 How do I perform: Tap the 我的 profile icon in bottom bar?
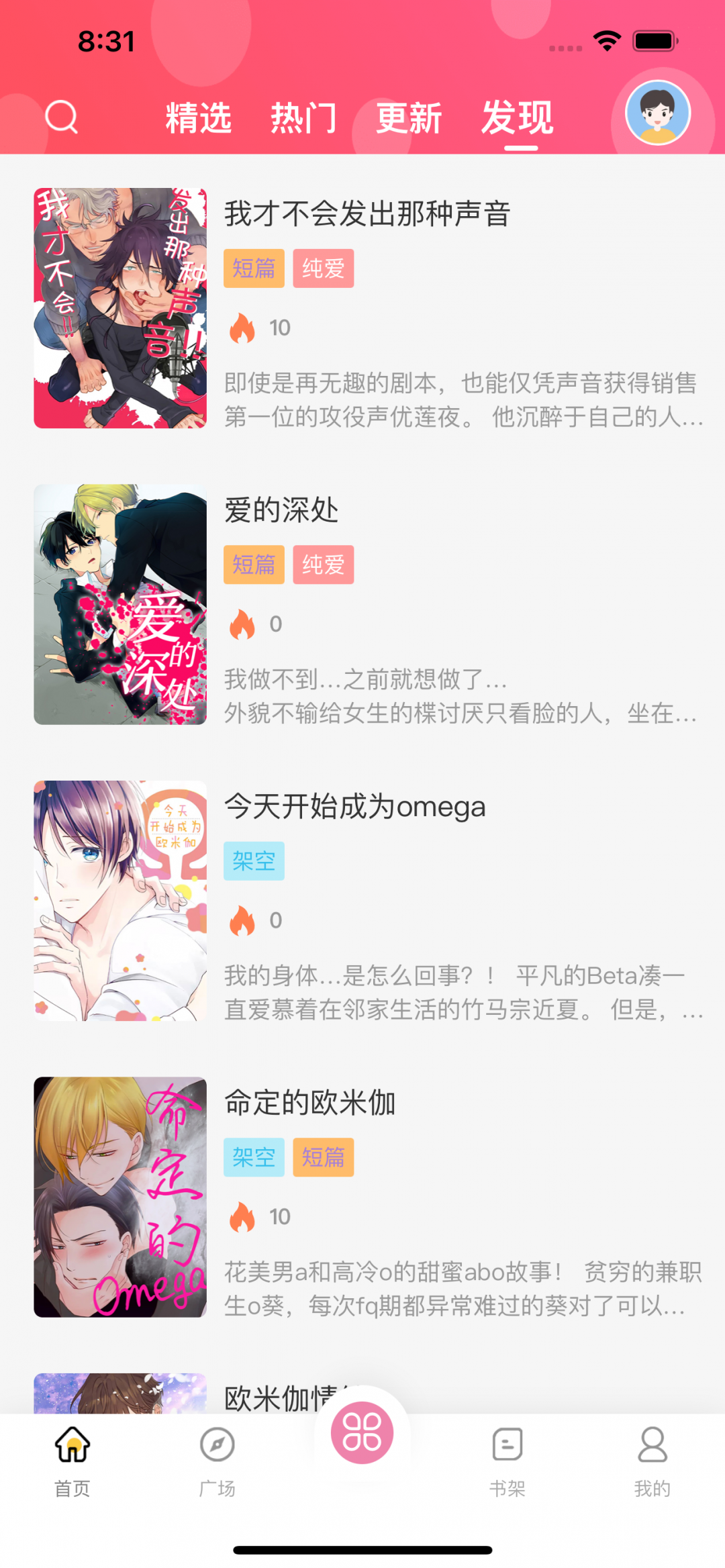pos(652,1444)
